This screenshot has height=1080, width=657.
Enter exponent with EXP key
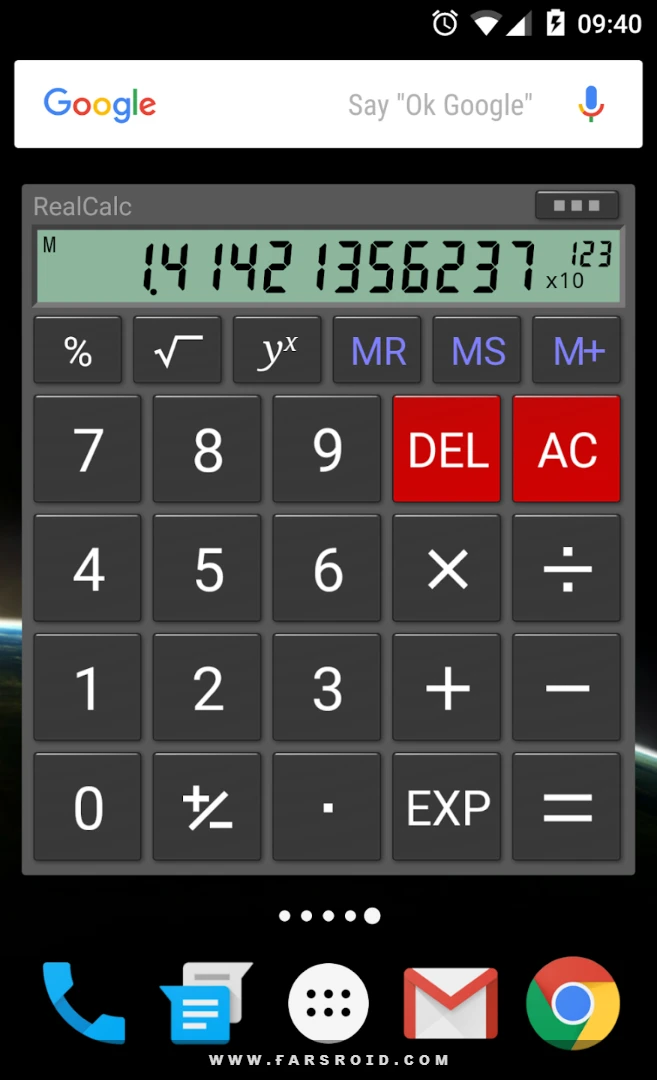pyautogui.click(x=447, y=807)
